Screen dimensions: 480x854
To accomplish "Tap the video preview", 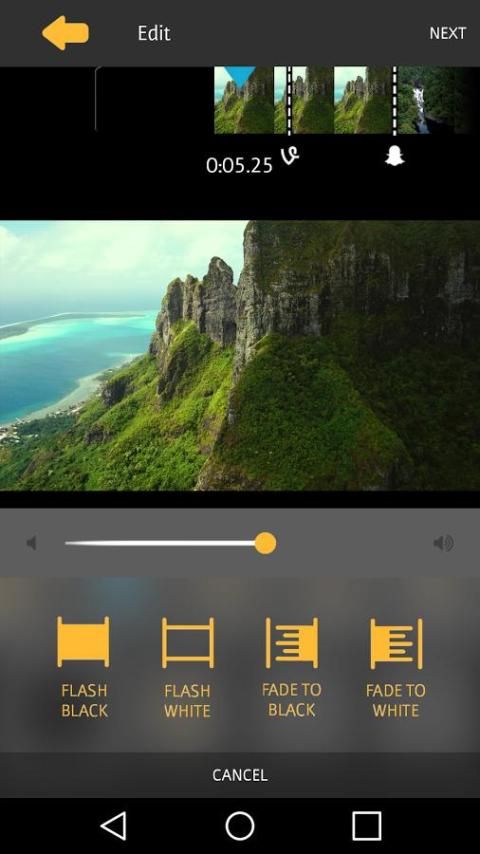I will pos(240,355).
